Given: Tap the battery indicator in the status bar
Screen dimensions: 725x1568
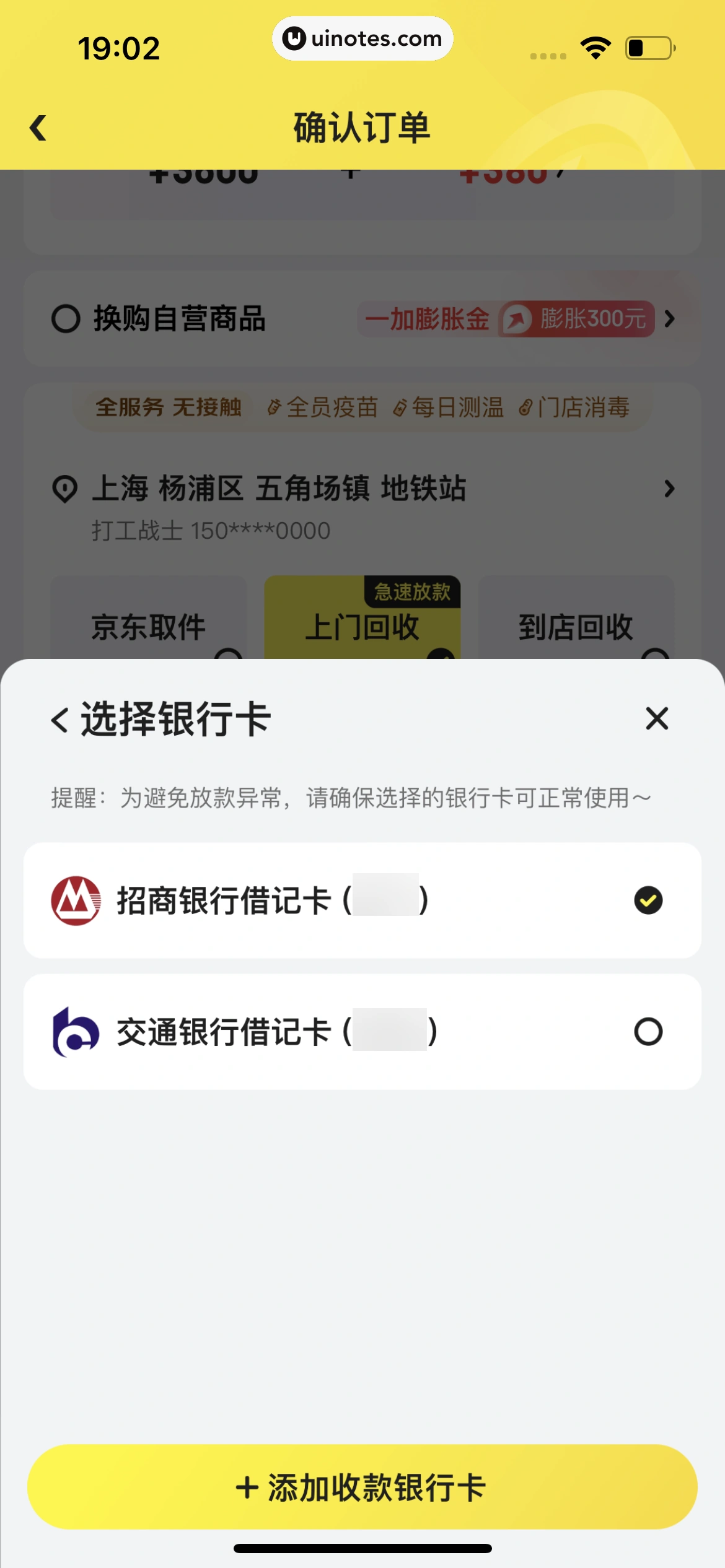Looking at the screenshot, I should (x=648, y=46).
